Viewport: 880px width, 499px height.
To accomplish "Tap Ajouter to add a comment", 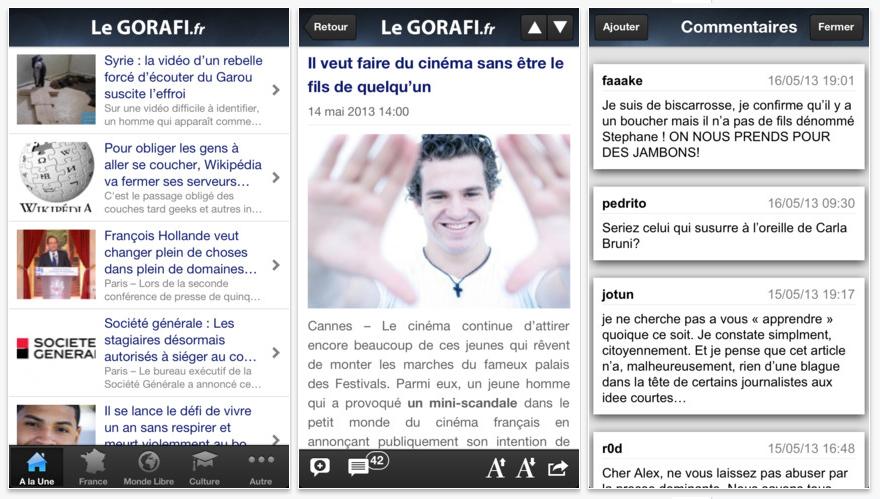I will coord(621,28).
